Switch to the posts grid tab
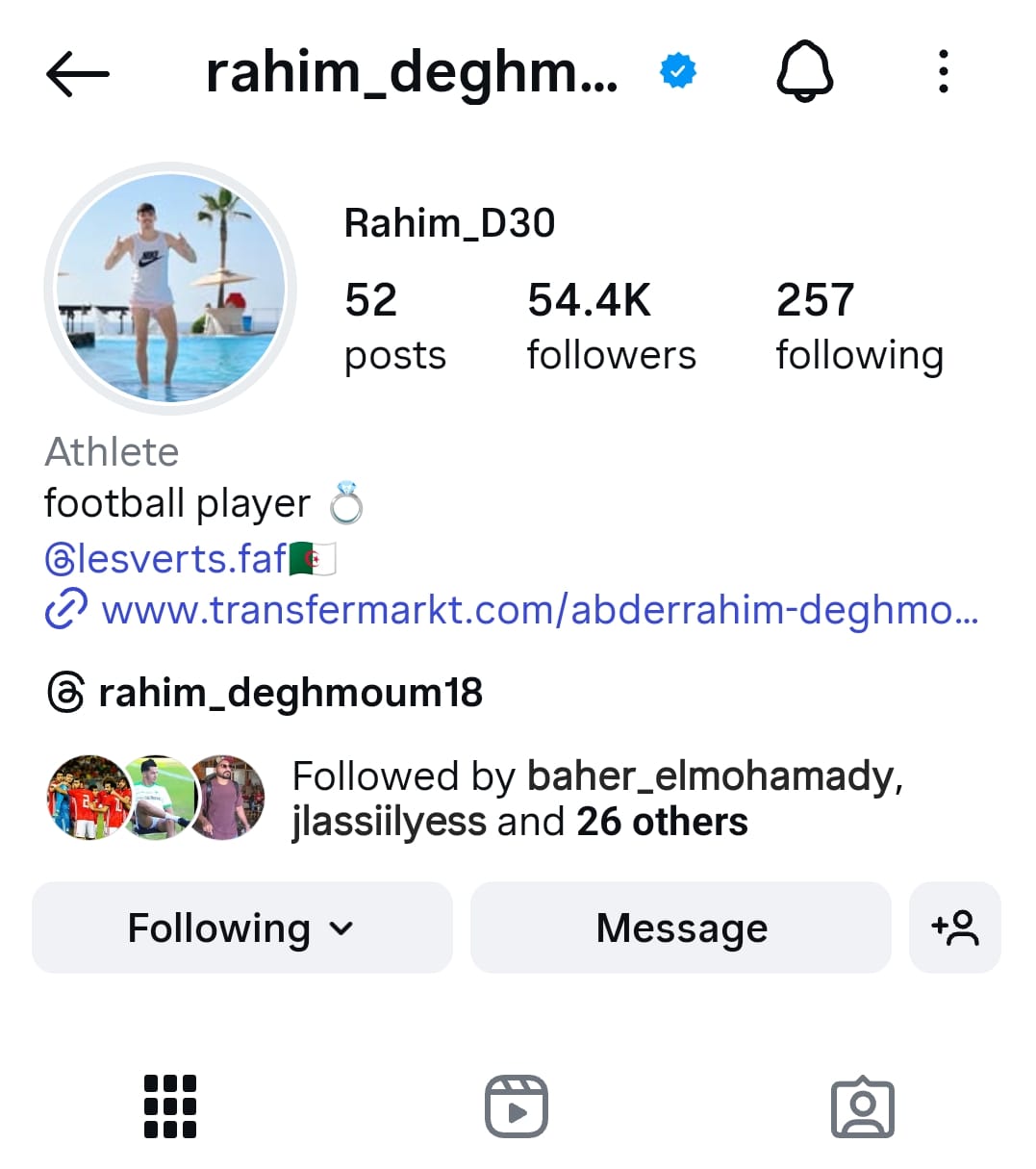1036x1169 pixels. 170,1106
